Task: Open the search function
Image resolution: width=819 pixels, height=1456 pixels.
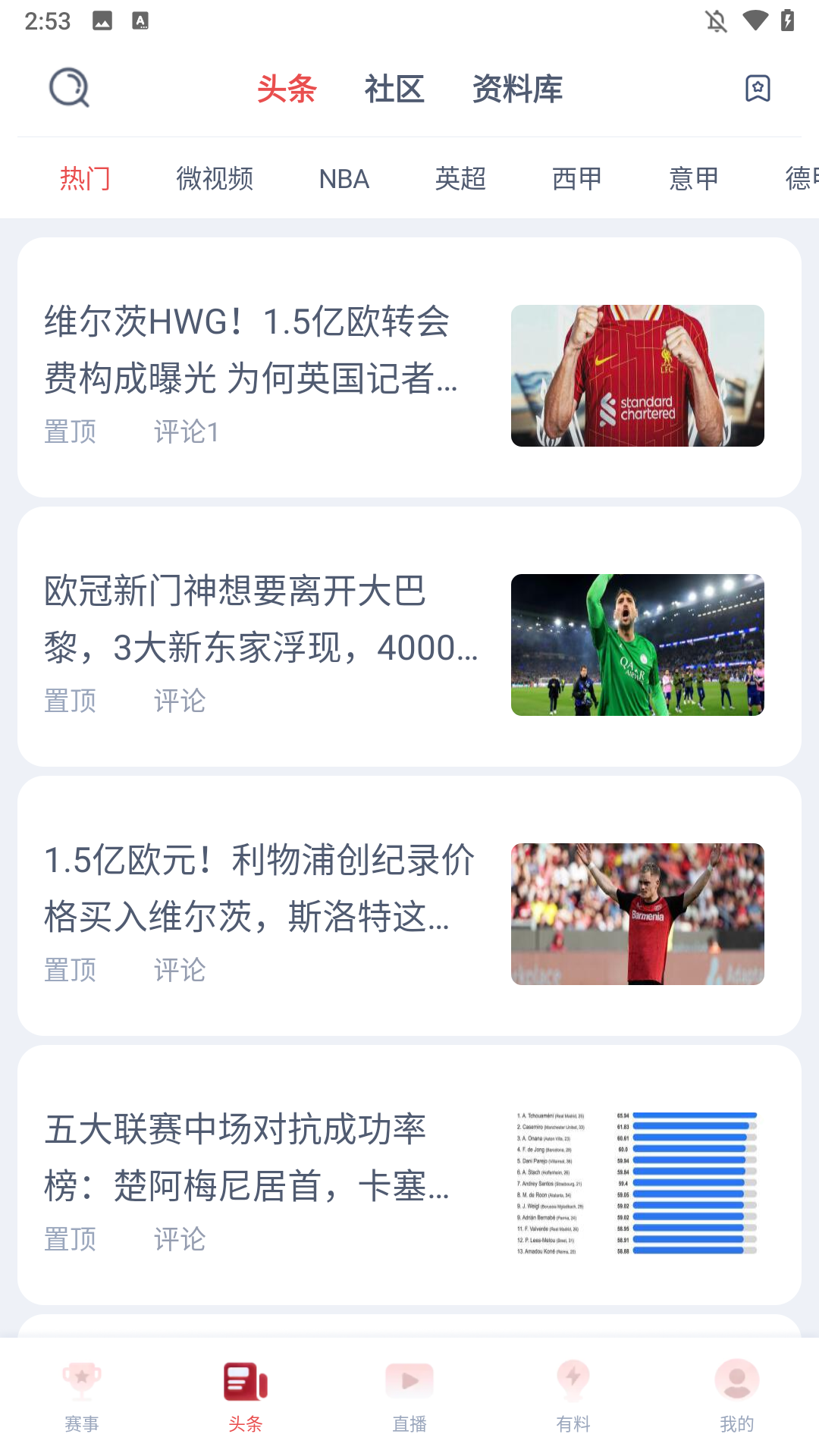Action: (69, 88)
